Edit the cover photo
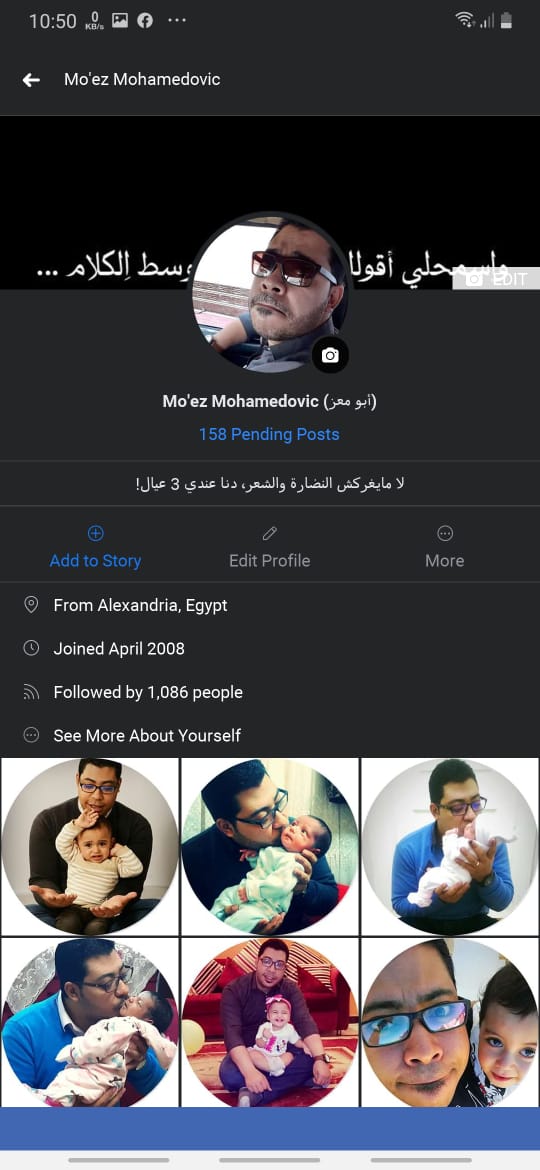 [496, 278]
